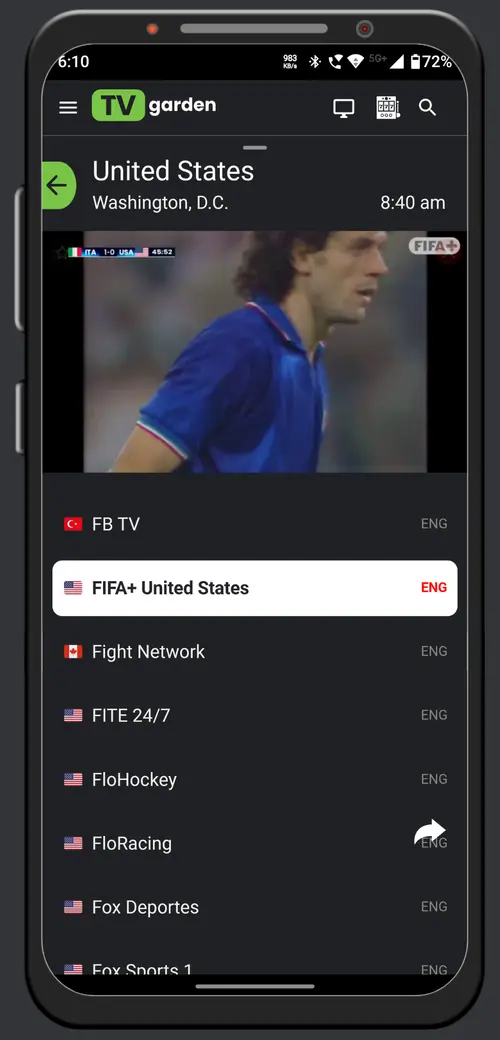
Task: Open the TV screen icon in the header
Action: click(x=344, y=108)
